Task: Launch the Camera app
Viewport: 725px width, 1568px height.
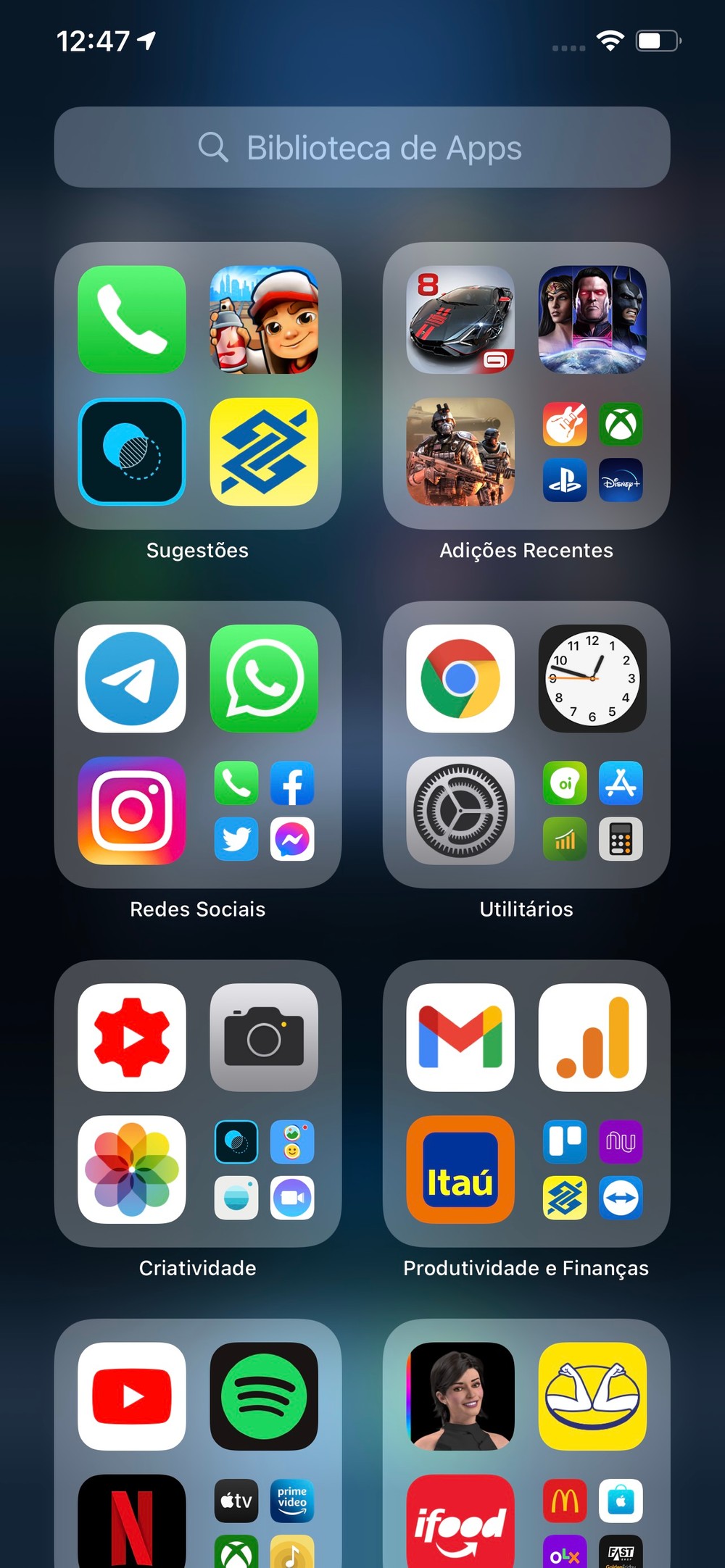Action: [x=264, y=1038]
